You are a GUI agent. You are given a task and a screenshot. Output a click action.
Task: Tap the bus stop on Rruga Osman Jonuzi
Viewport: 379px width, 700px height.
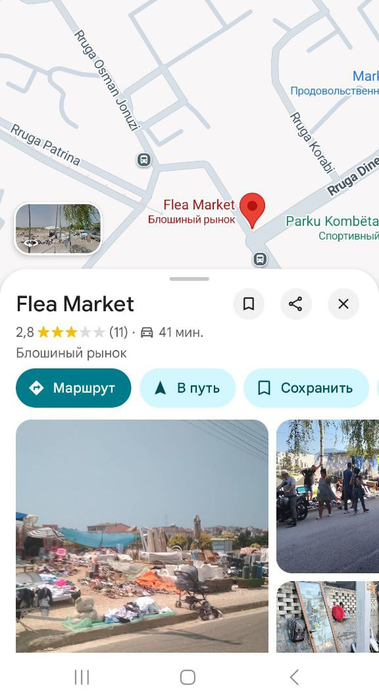point(144,159)
